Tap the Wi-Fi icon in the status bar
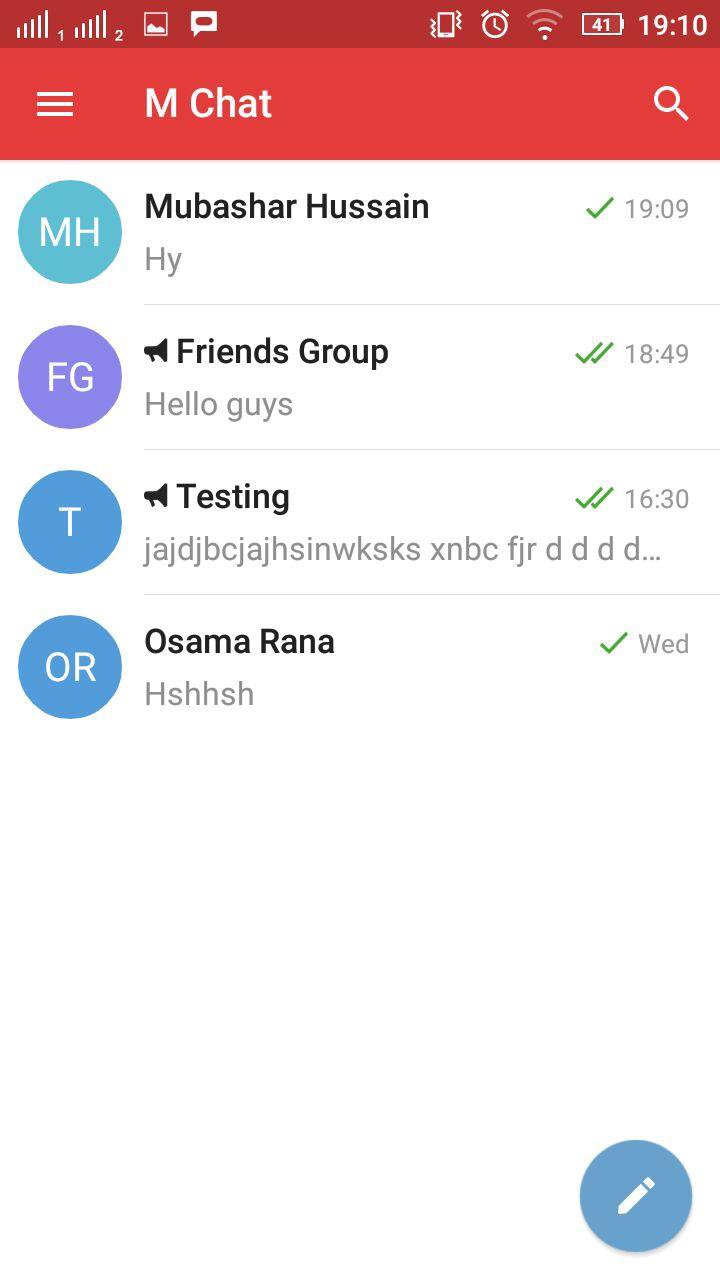The height and width of the screenshot is (1280, 720). tap(543, 23)
